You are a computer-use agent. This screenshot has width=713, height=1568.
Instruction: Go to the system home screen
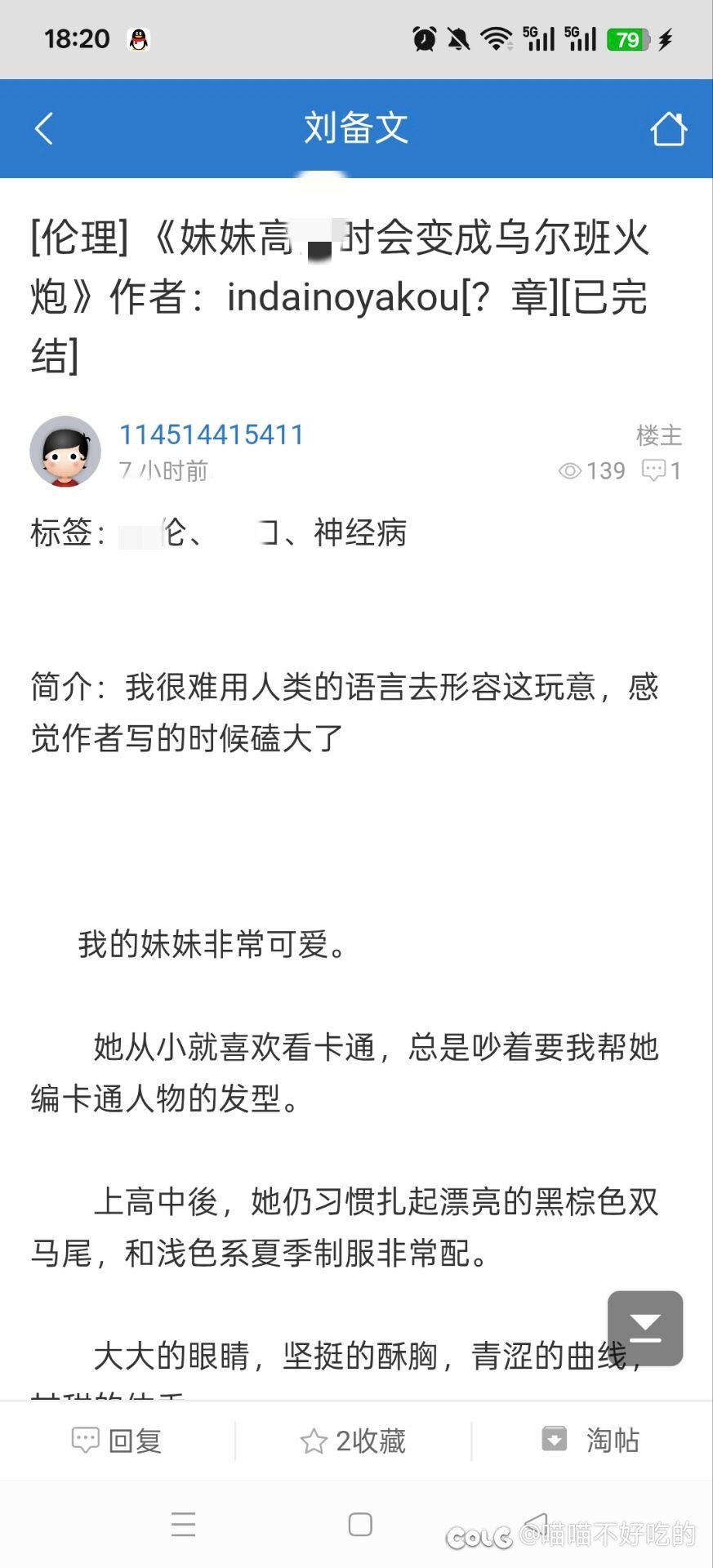coord(359,1524)
